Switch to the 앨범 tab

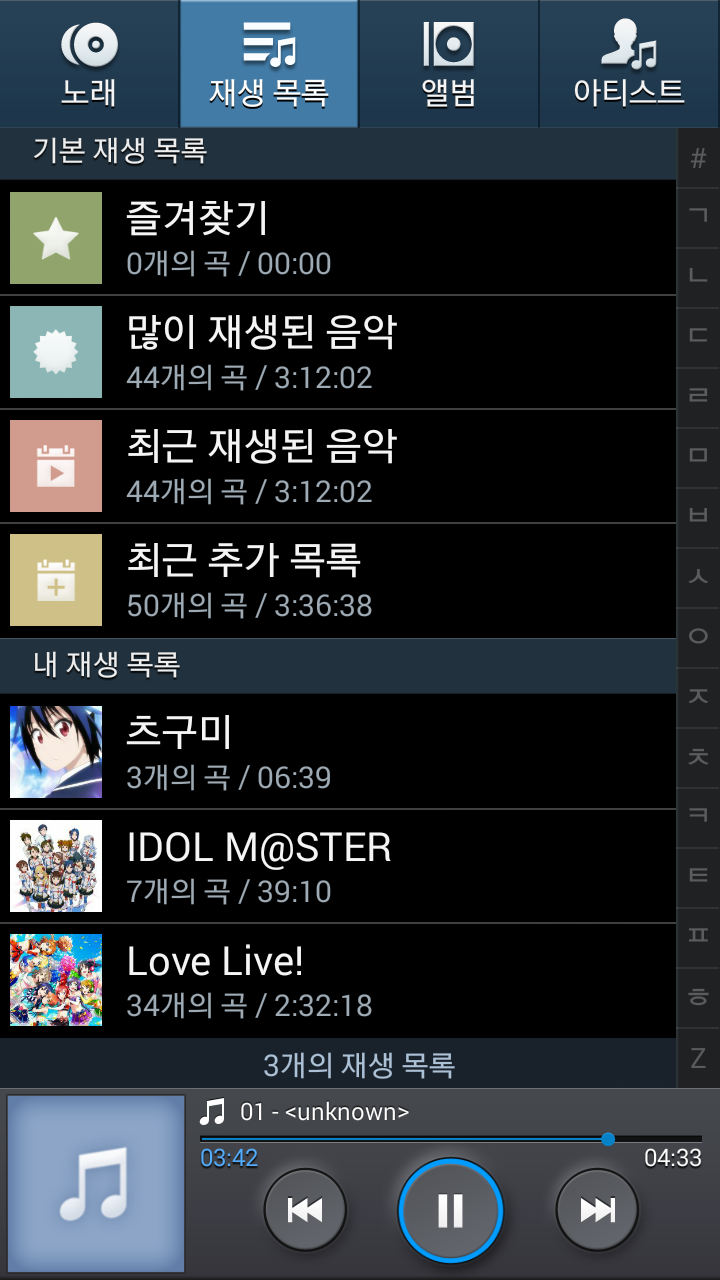(x=449, y=64)
